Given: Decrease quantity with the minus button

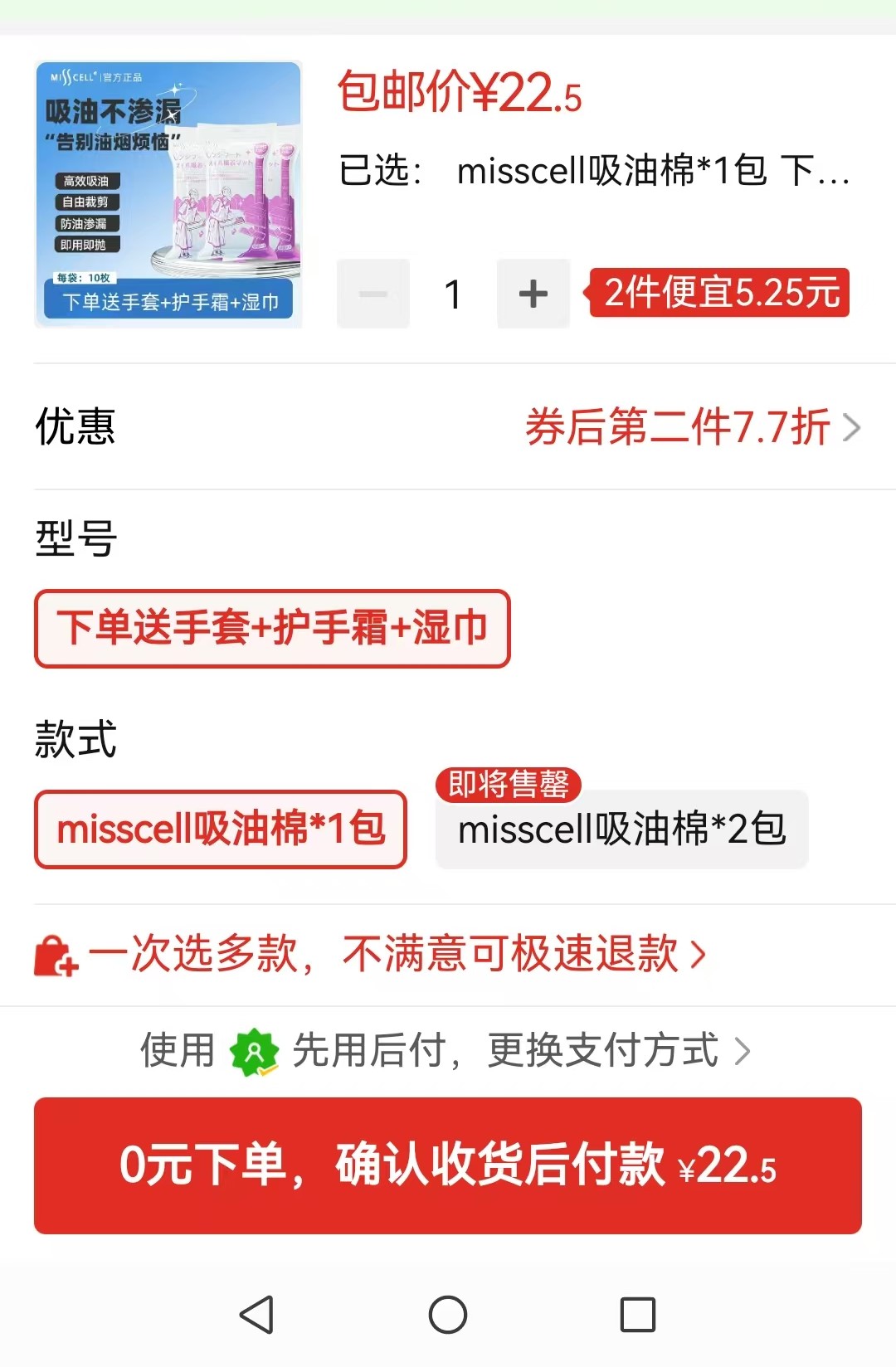Looking at the screenshot, I should [373, 294].
